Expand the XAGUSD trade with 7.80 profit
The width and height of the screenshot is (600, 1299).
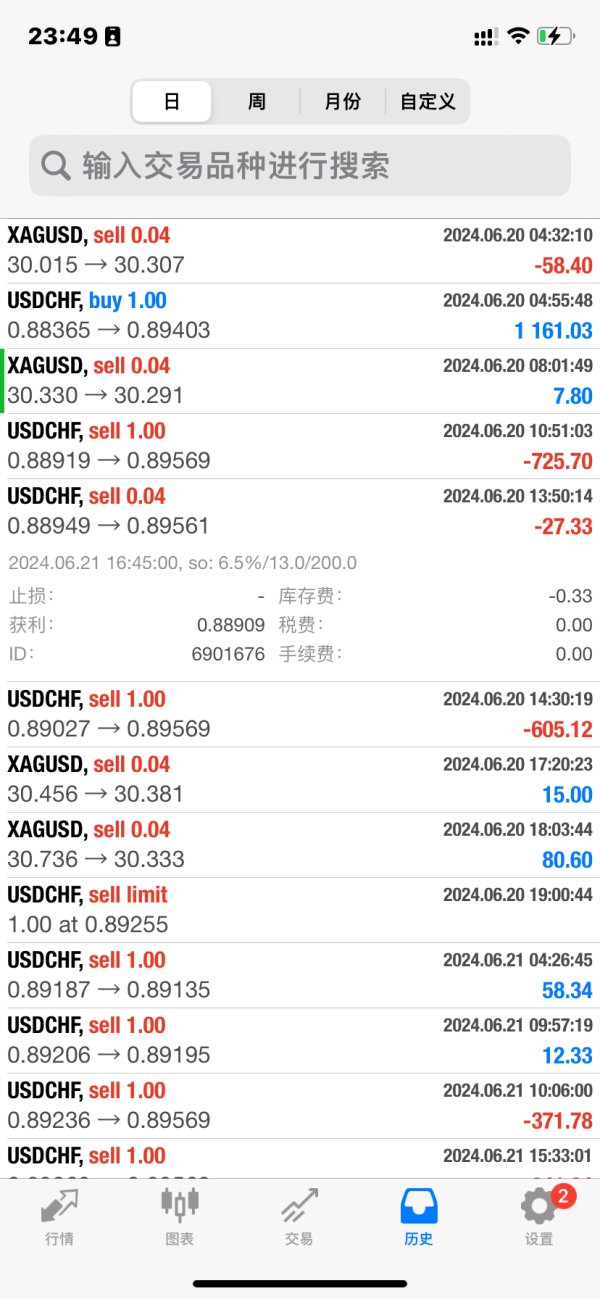coord(300,381)
